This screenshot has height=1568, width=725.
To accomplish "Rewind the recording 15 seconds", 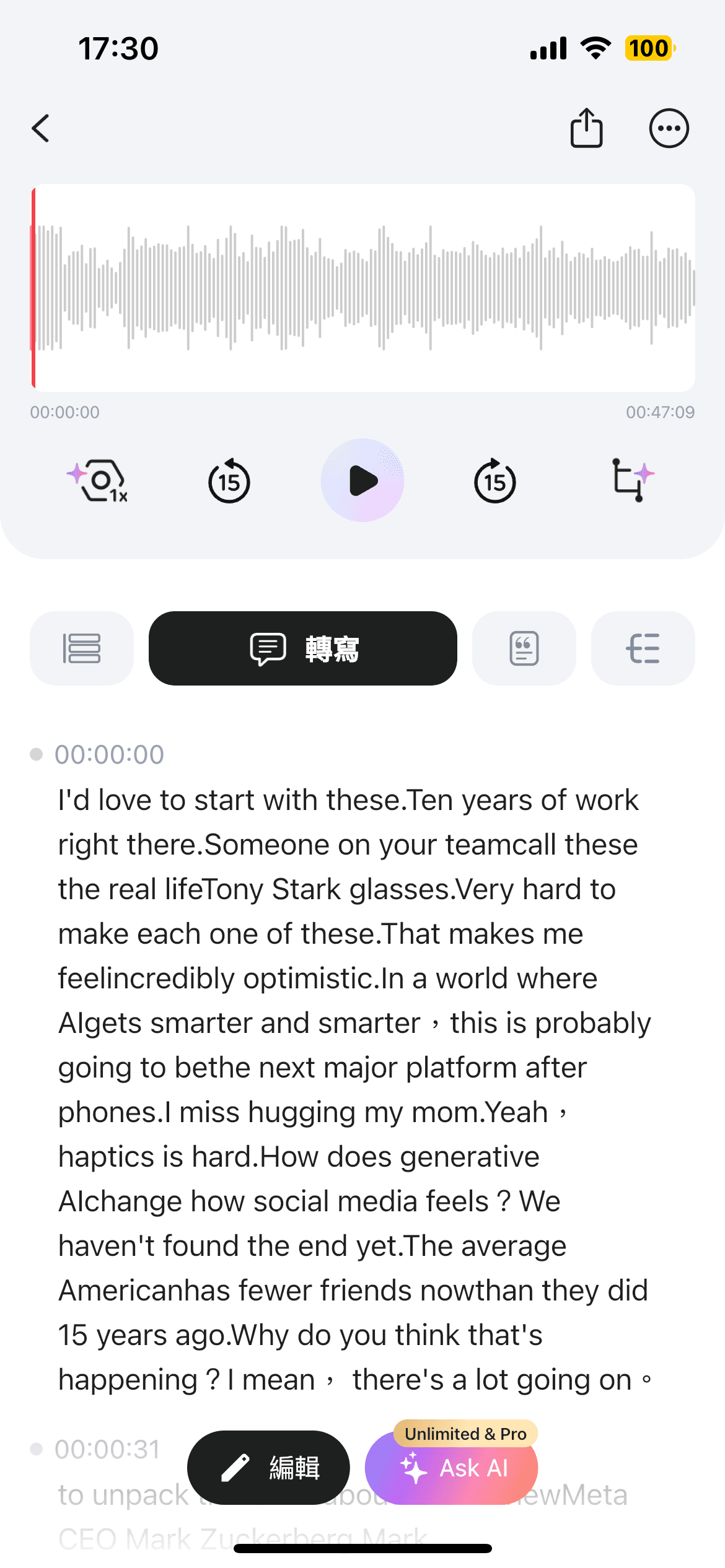I will [228, 481].
